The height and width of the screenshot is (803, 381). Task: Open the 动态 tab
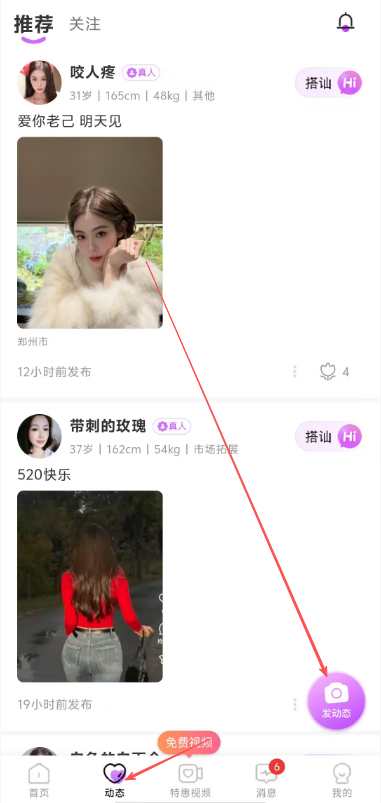[x=115, y=780]
